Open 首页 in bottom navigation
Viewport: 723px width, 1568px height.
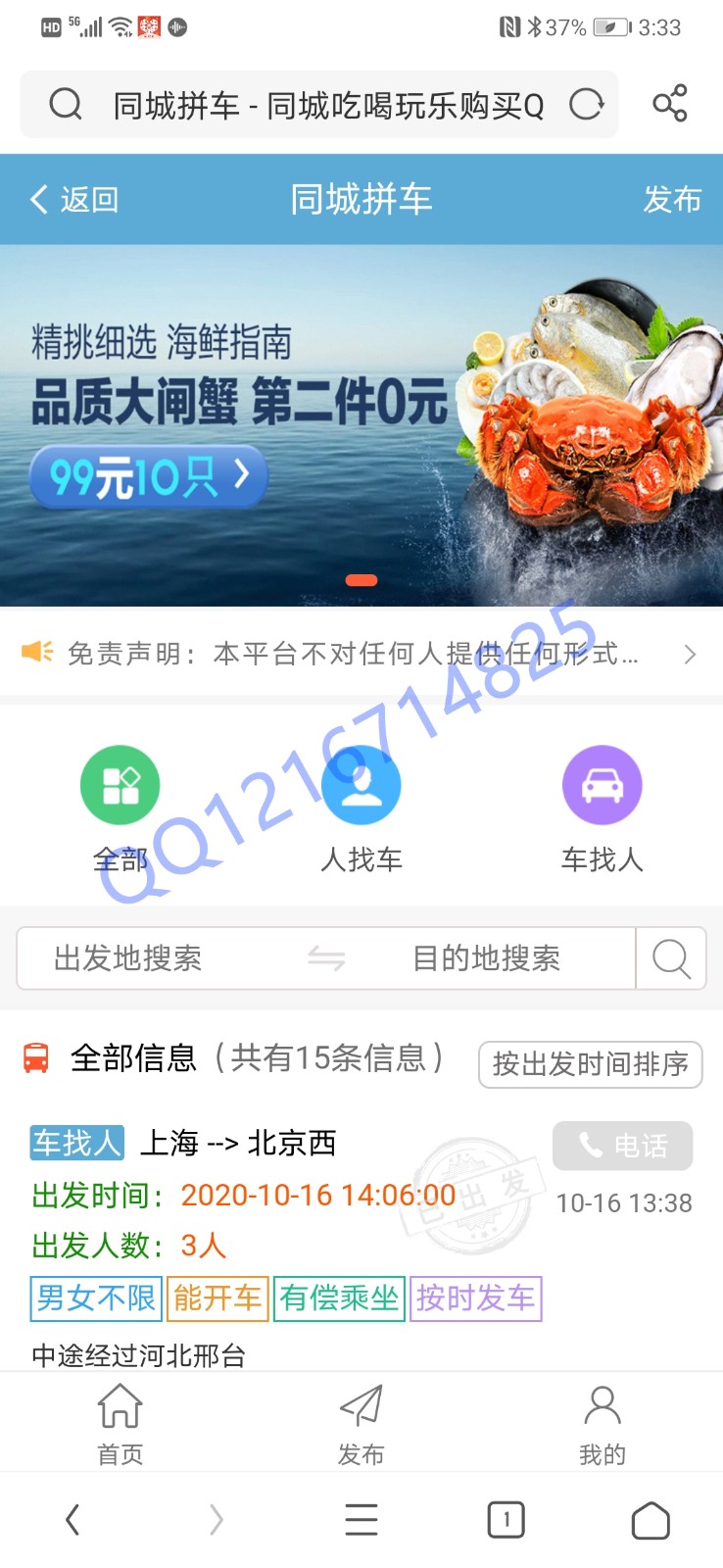(x=120, y=1424)
